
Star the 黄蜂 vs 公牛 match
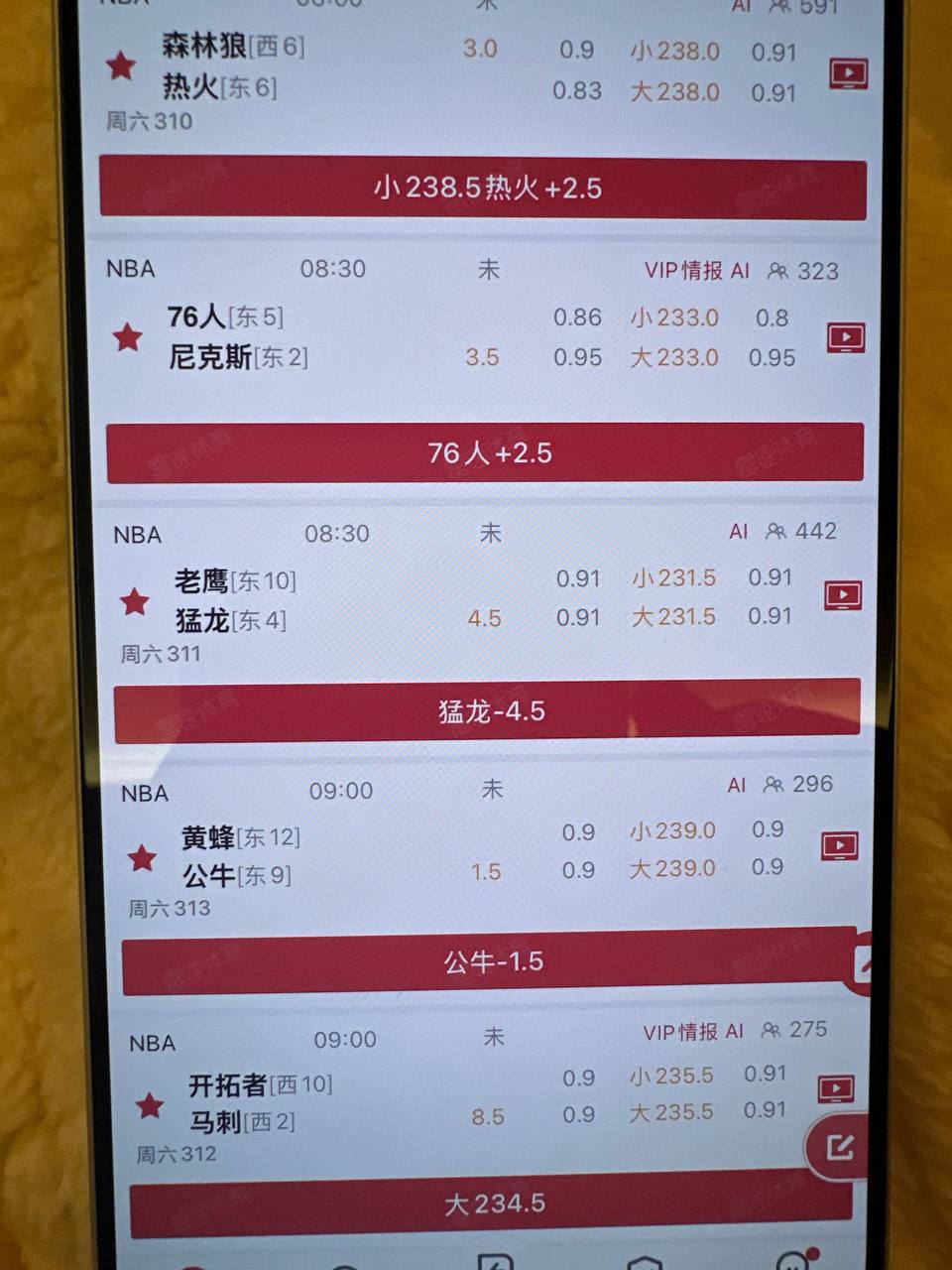143,857
